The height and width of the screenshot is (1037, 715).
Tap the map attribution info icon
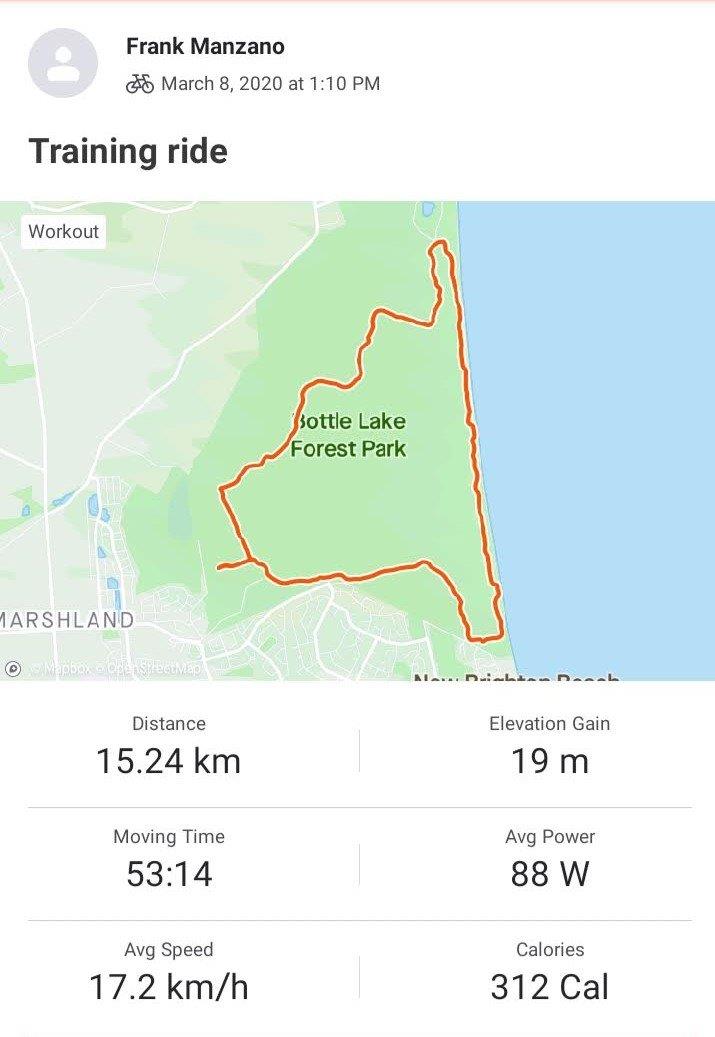(x=14, y=668)
